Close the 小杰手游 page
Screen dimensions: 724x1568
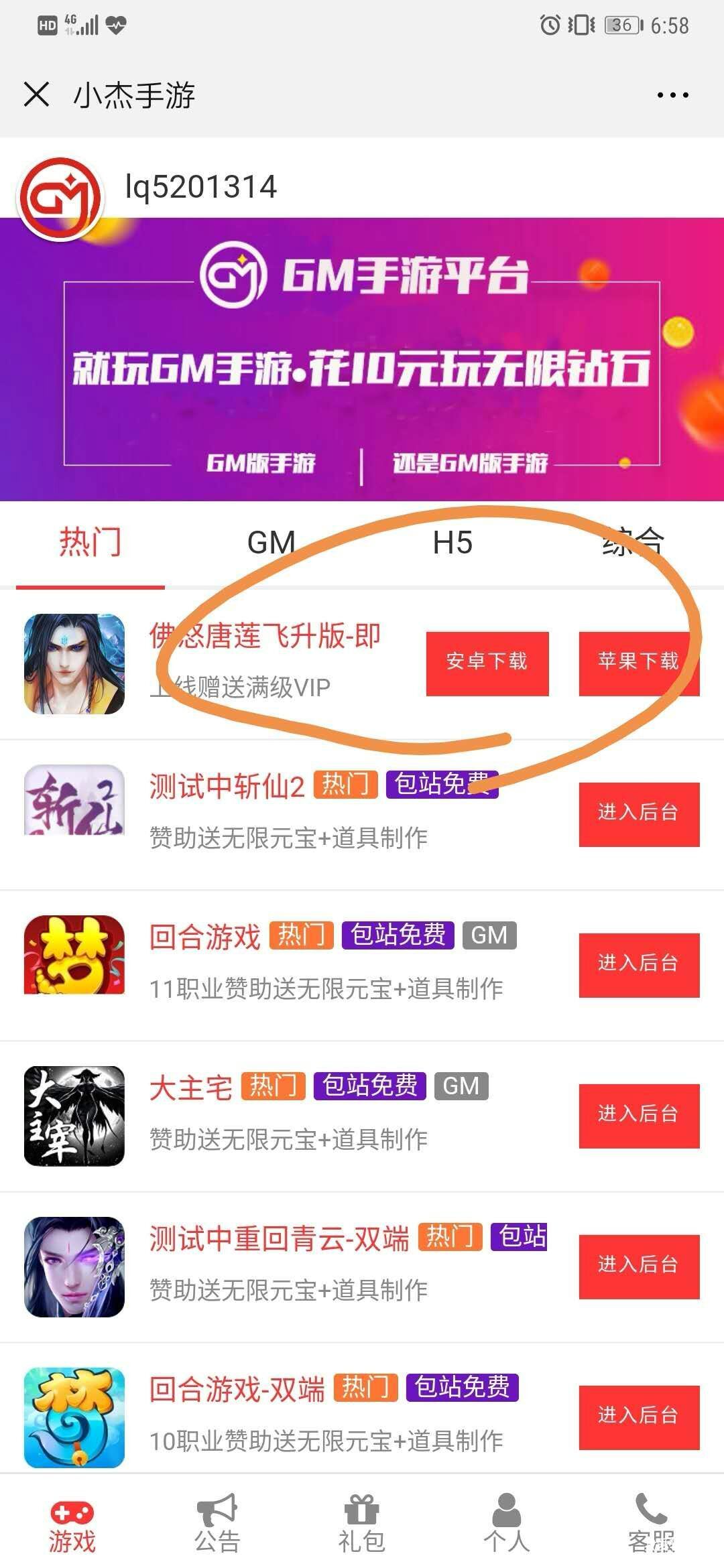pyautogui.click(x=36, y=94)
